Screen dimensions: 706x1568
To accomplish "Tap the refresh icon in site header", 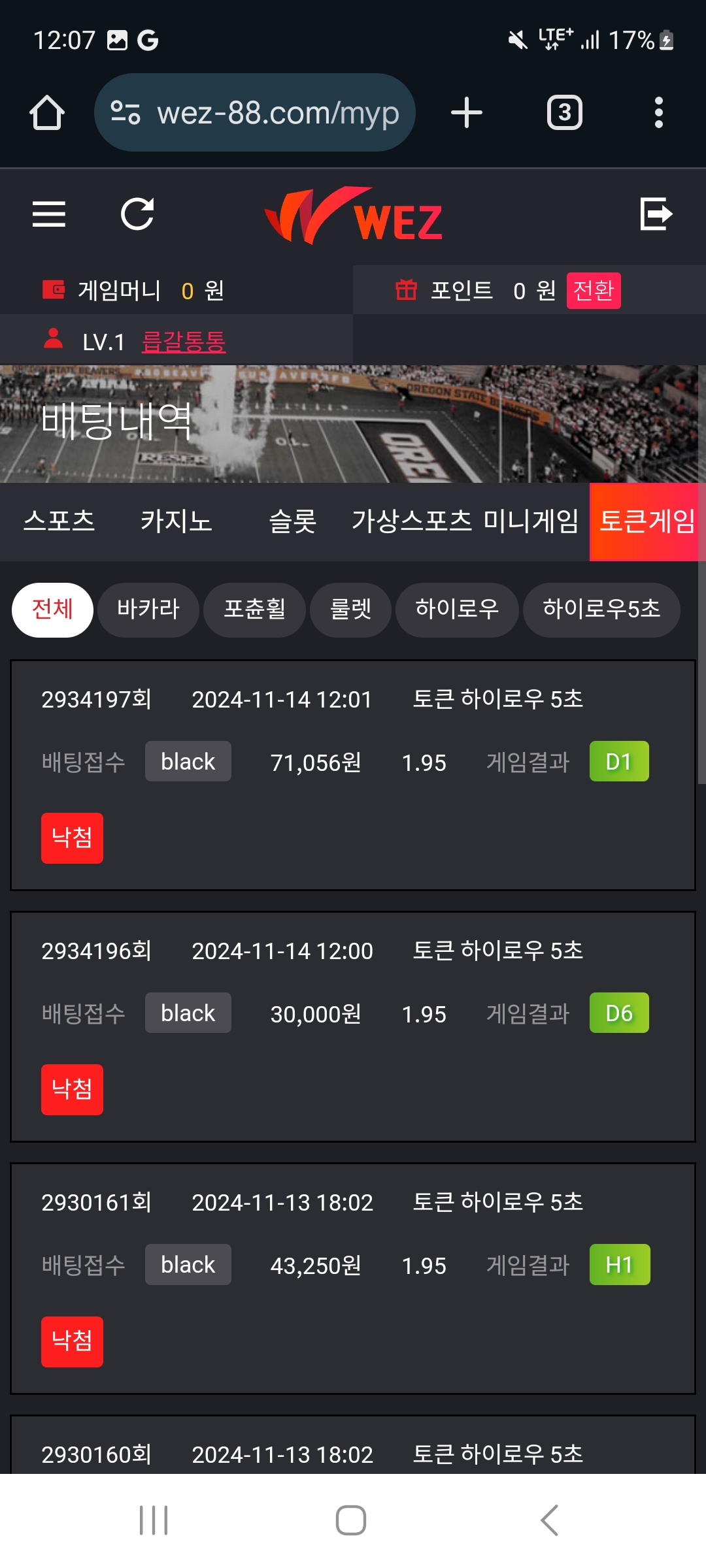I will coord(137,214).
